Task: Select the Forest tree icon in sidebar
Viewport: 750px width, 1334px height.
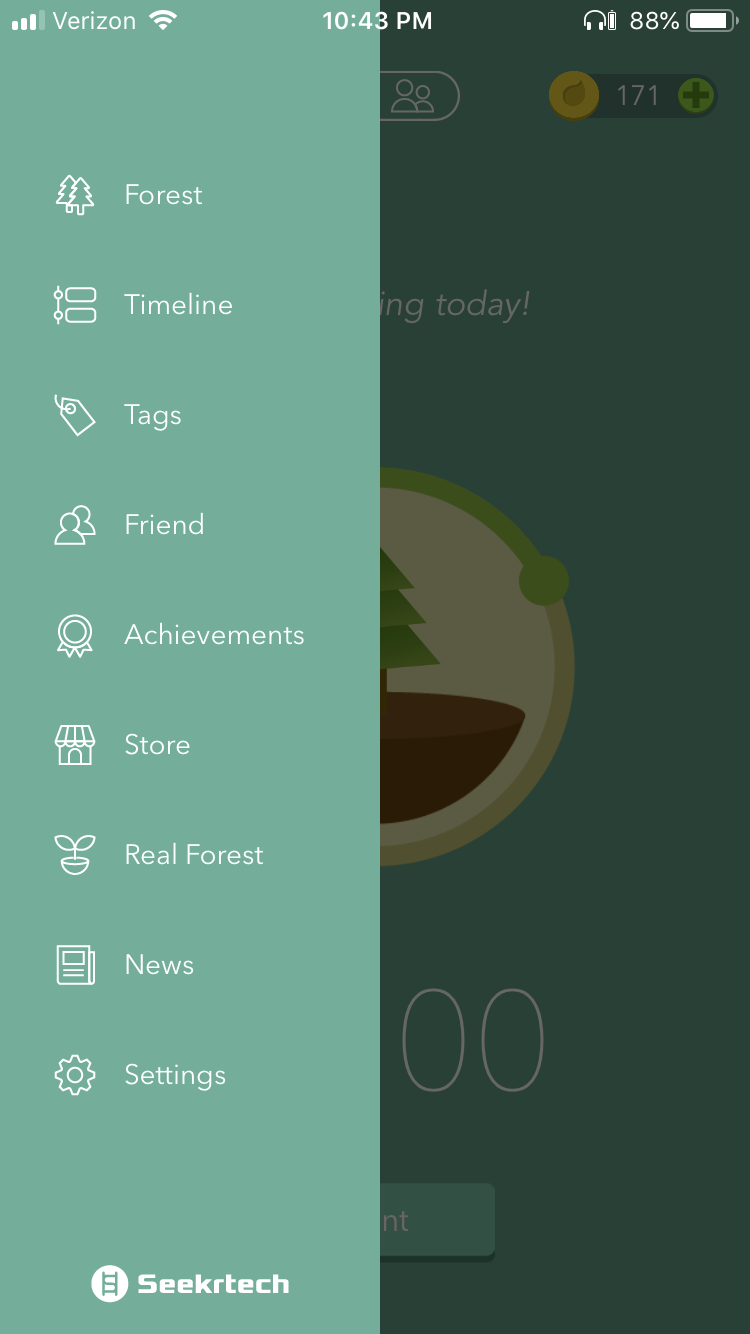Action: [x=74, y=195]
